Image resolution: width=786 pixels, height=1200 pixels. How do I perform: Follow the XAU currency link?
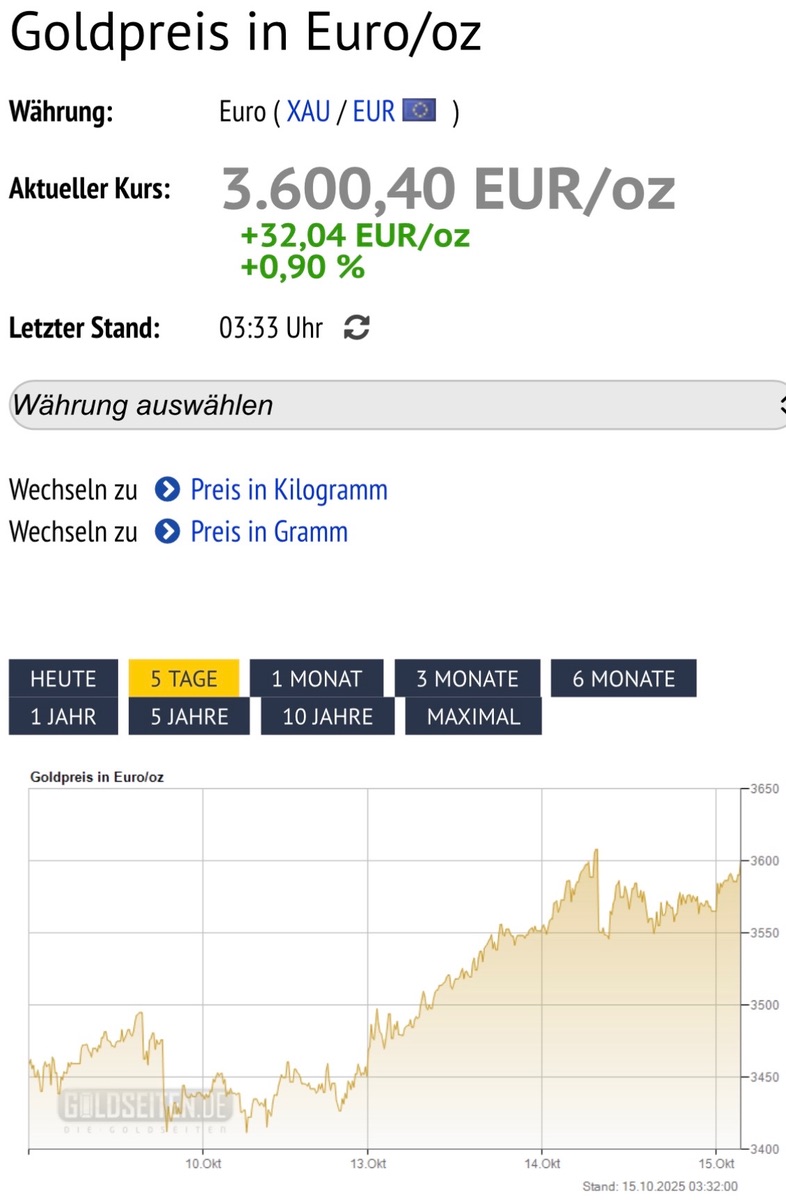pos(308,111)
